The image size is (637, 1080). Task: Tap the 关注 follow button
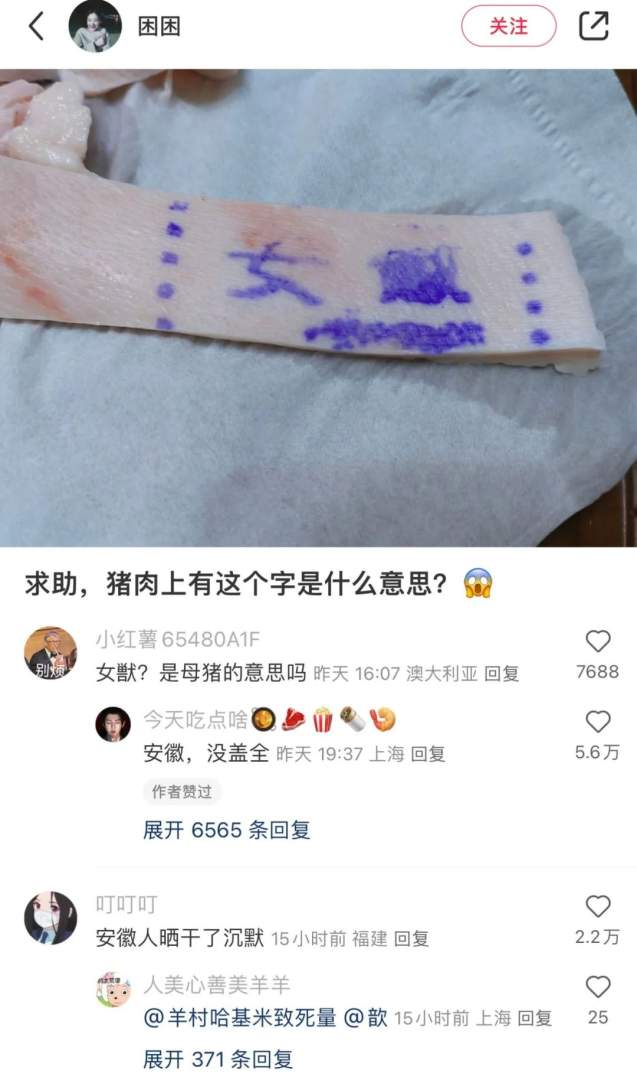tap(508, 27)
